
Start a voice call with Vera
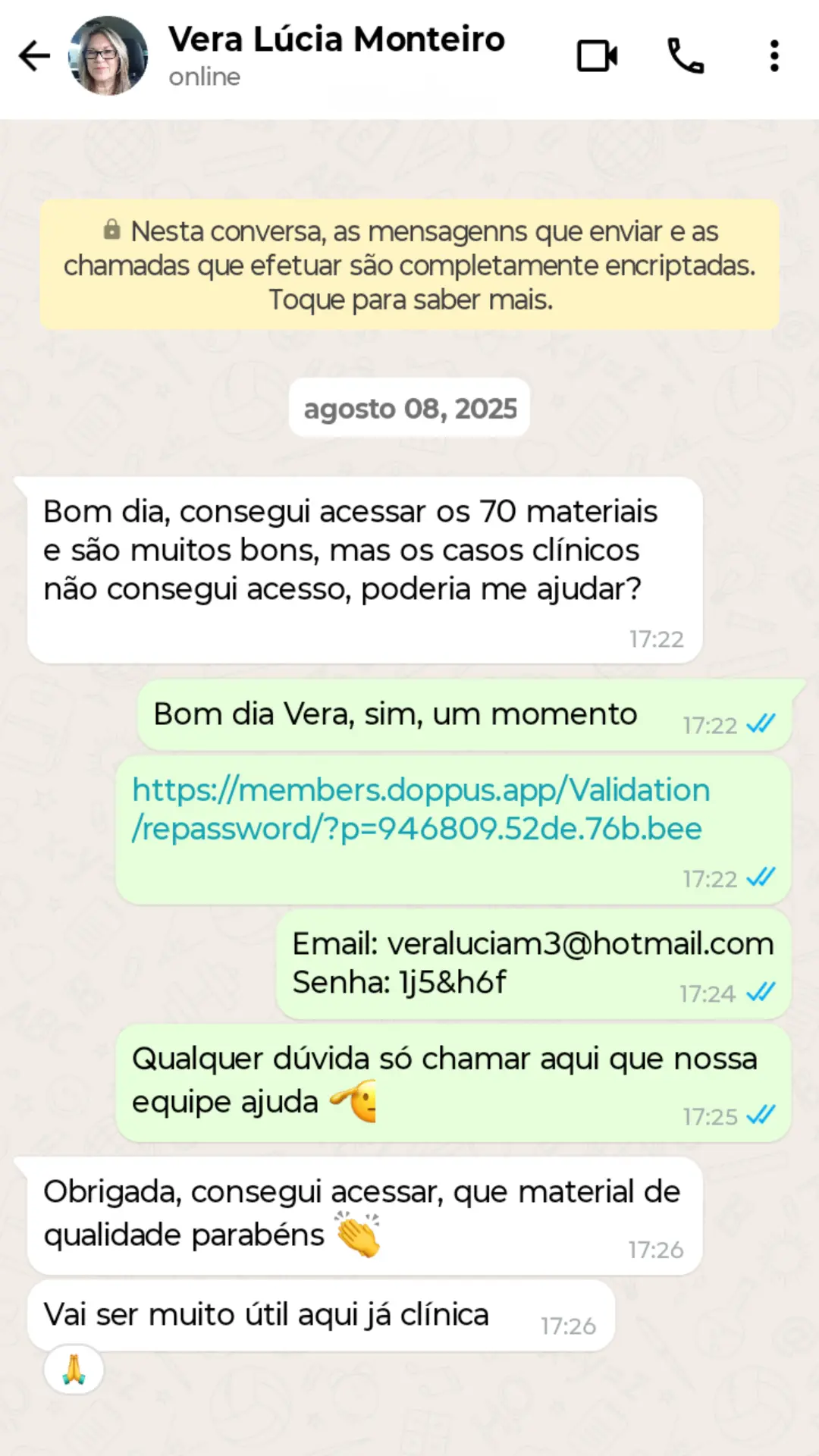pyautogui.click(x=686, y=56)
